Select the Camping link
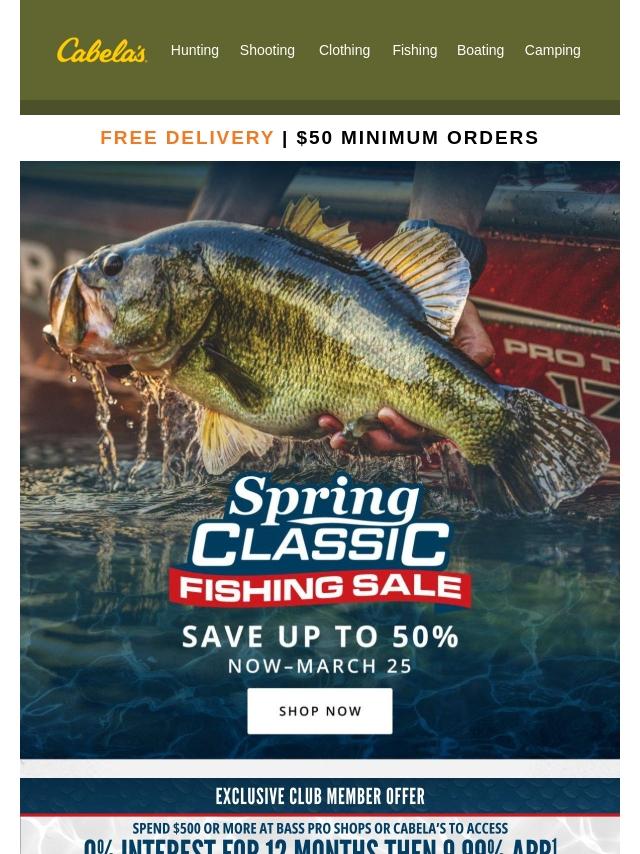 (552, 50)
